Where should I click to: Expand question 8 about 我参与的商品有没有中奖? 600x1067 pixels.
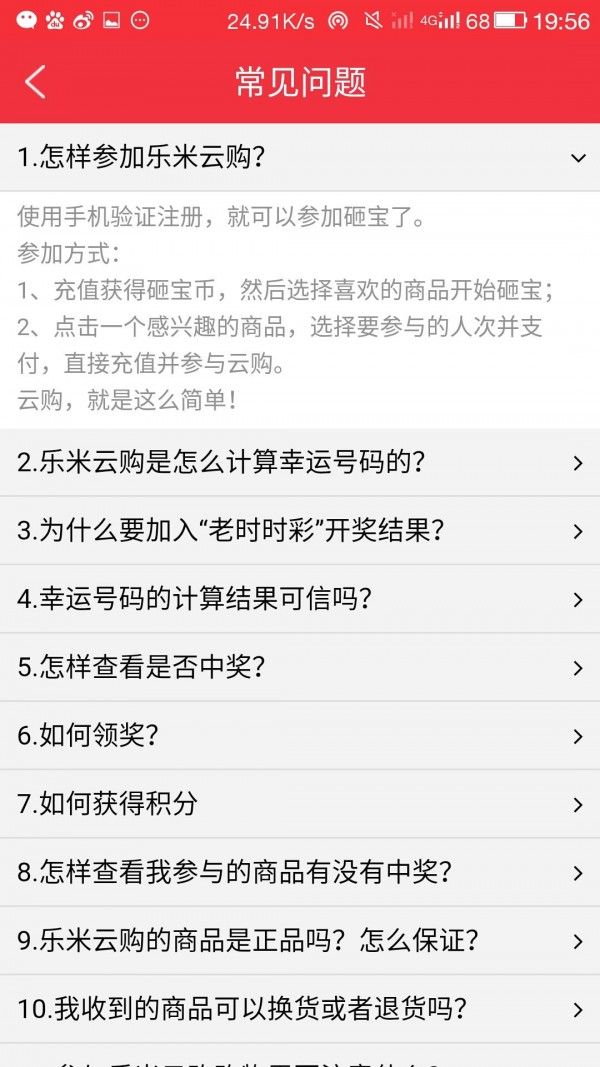coord(300,872)
